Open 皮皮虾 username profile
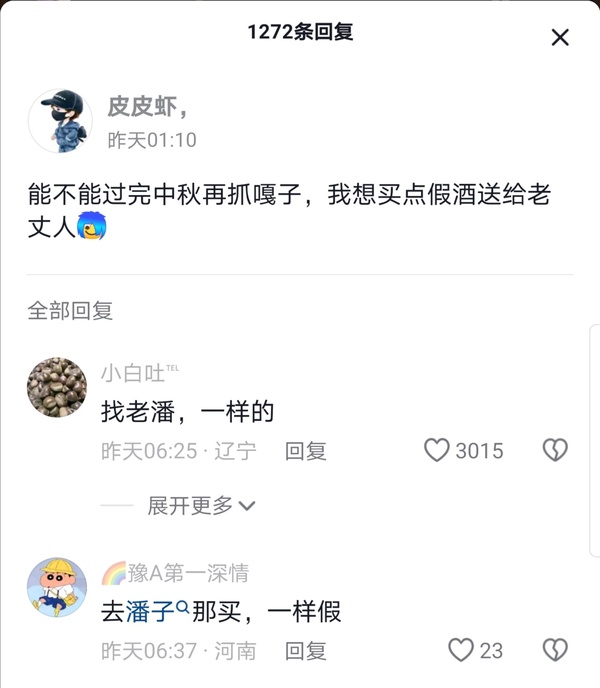This screenshot has height=688, width=600. (x=147, y=107)
